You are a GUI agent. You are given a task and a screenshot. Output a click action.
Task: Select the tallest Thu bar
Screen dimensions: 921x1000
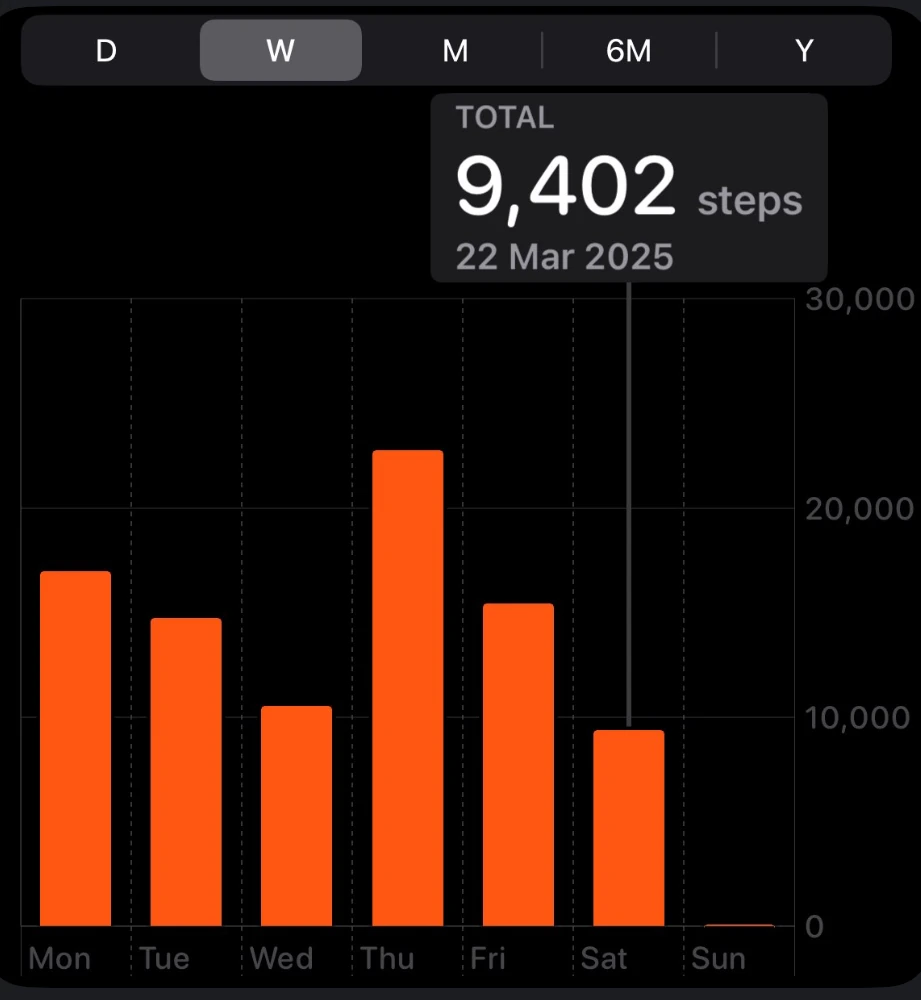click(x=407, y=688)
